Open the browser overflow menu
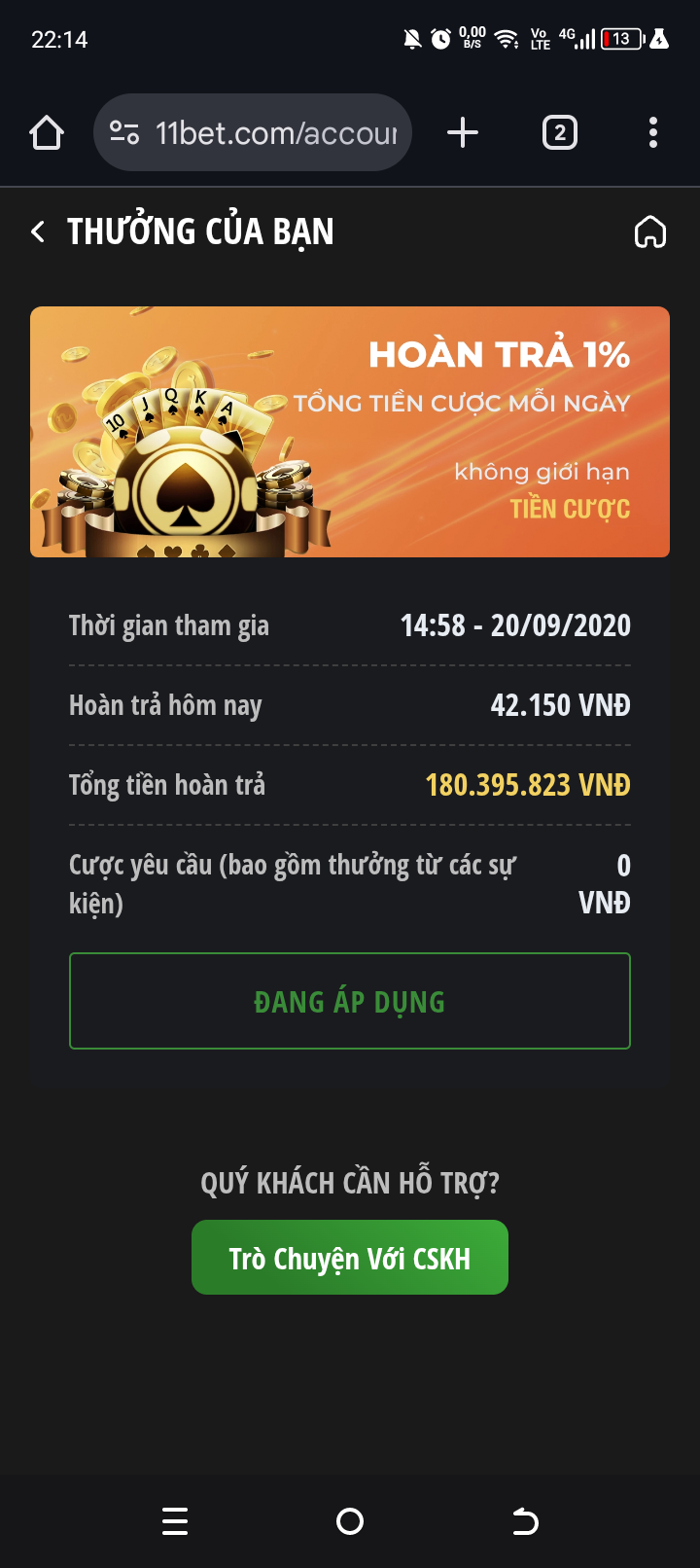 652,132
